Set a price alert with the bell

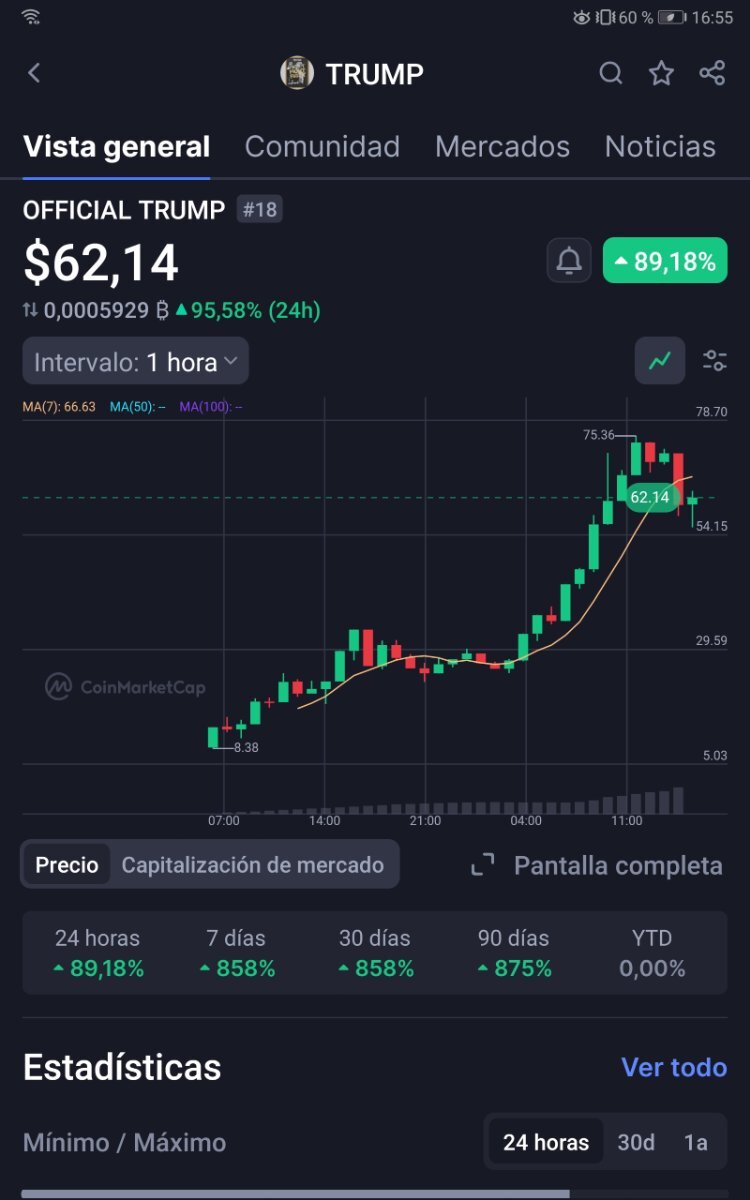[x=569, y=261]
